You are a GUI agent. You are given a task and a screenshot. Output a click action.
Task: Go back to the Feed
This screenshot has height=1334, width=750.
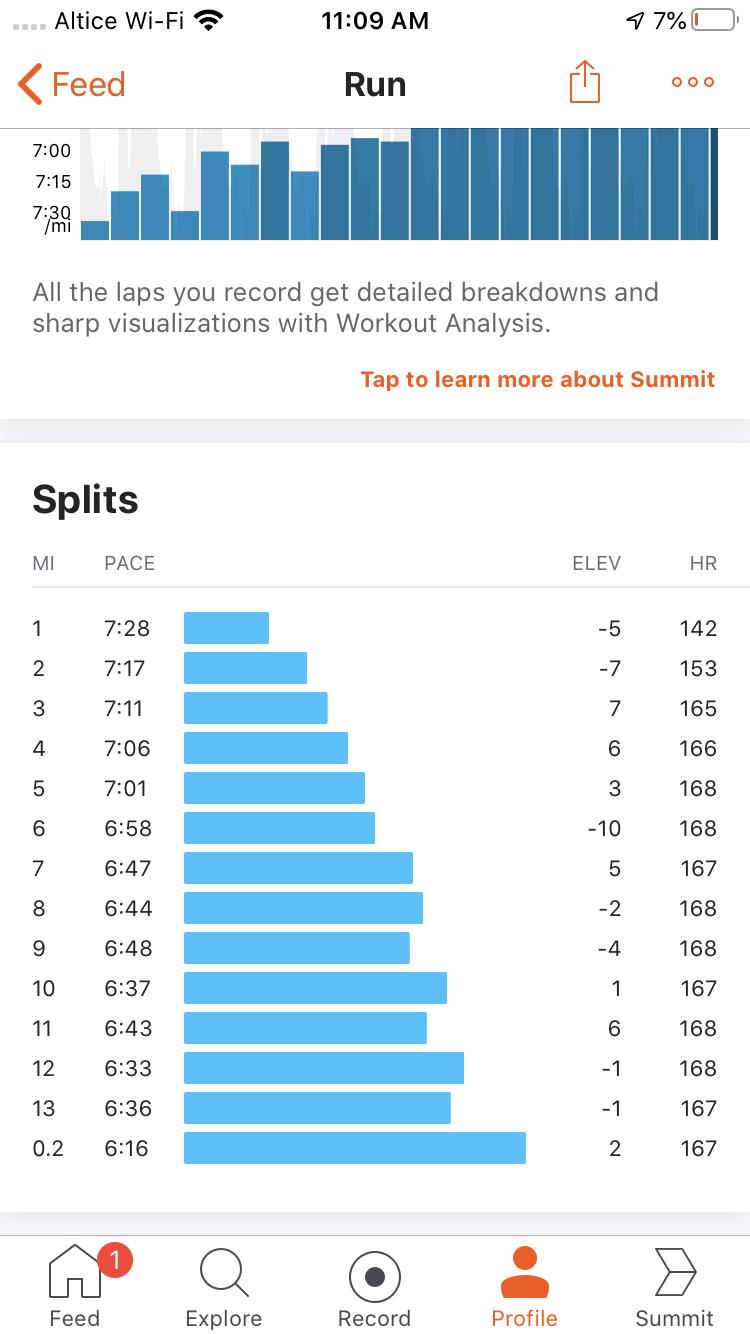point(72,84)
